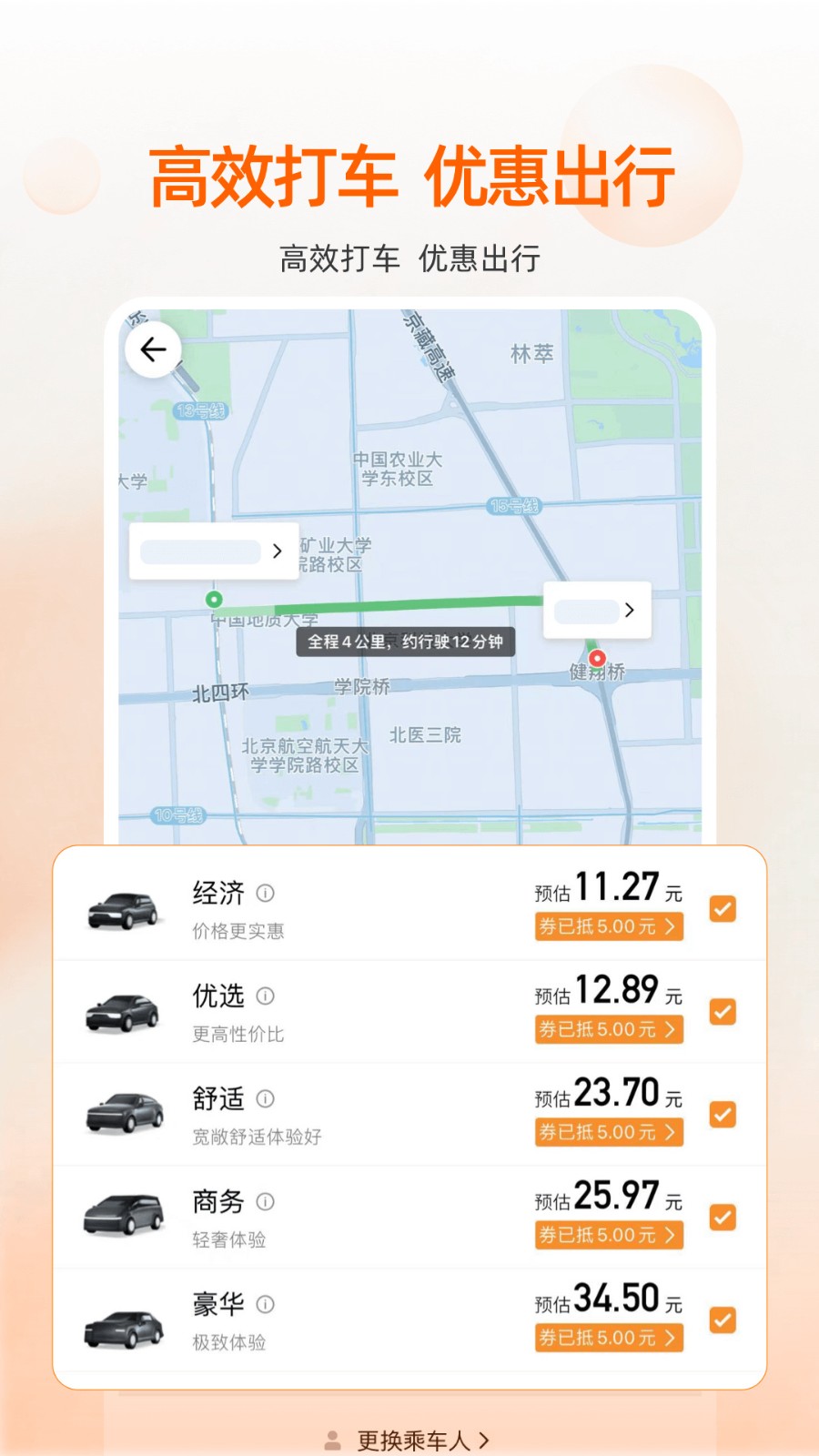The image size is (819, 1456).
Task: Click the back arrow on the map
Action: tap(155, 349)
